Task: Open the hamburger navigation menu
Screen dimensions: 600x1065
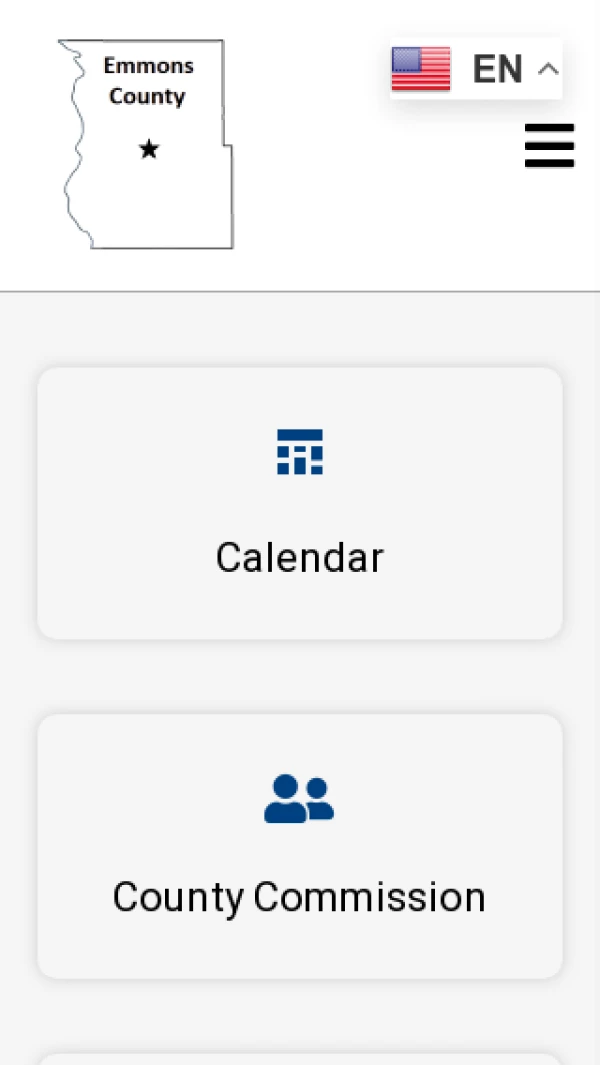Action: pos(549,146)
